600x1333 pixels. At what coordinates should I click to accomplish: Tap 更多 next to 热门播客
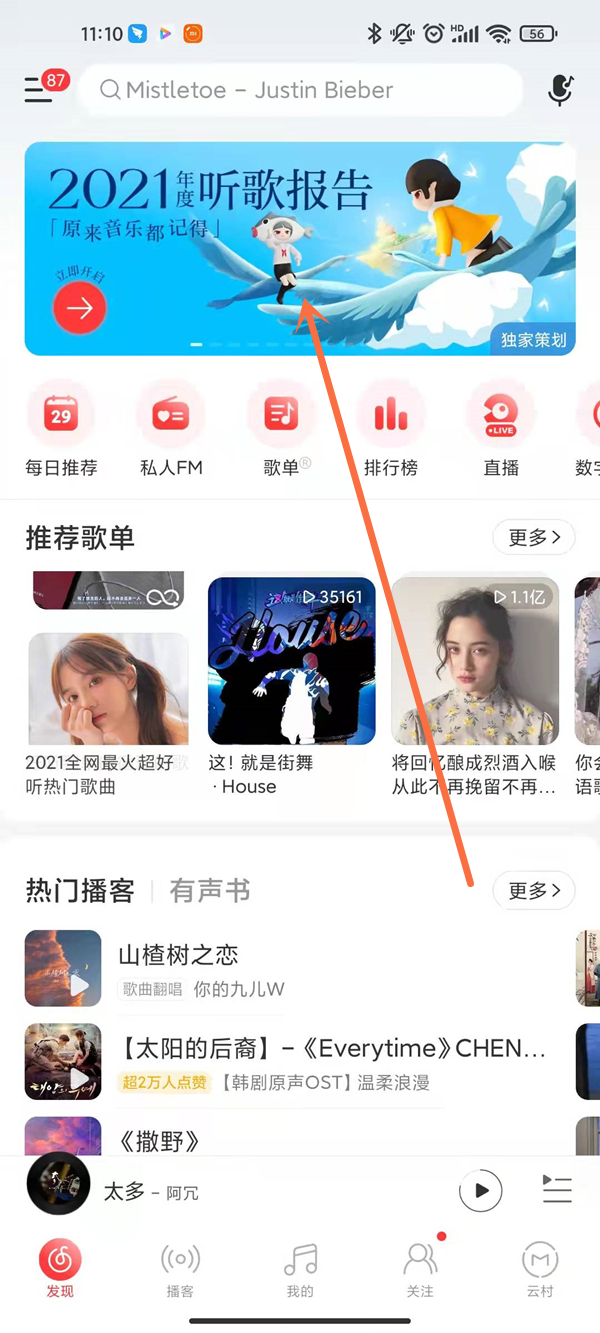click(534, 890)
